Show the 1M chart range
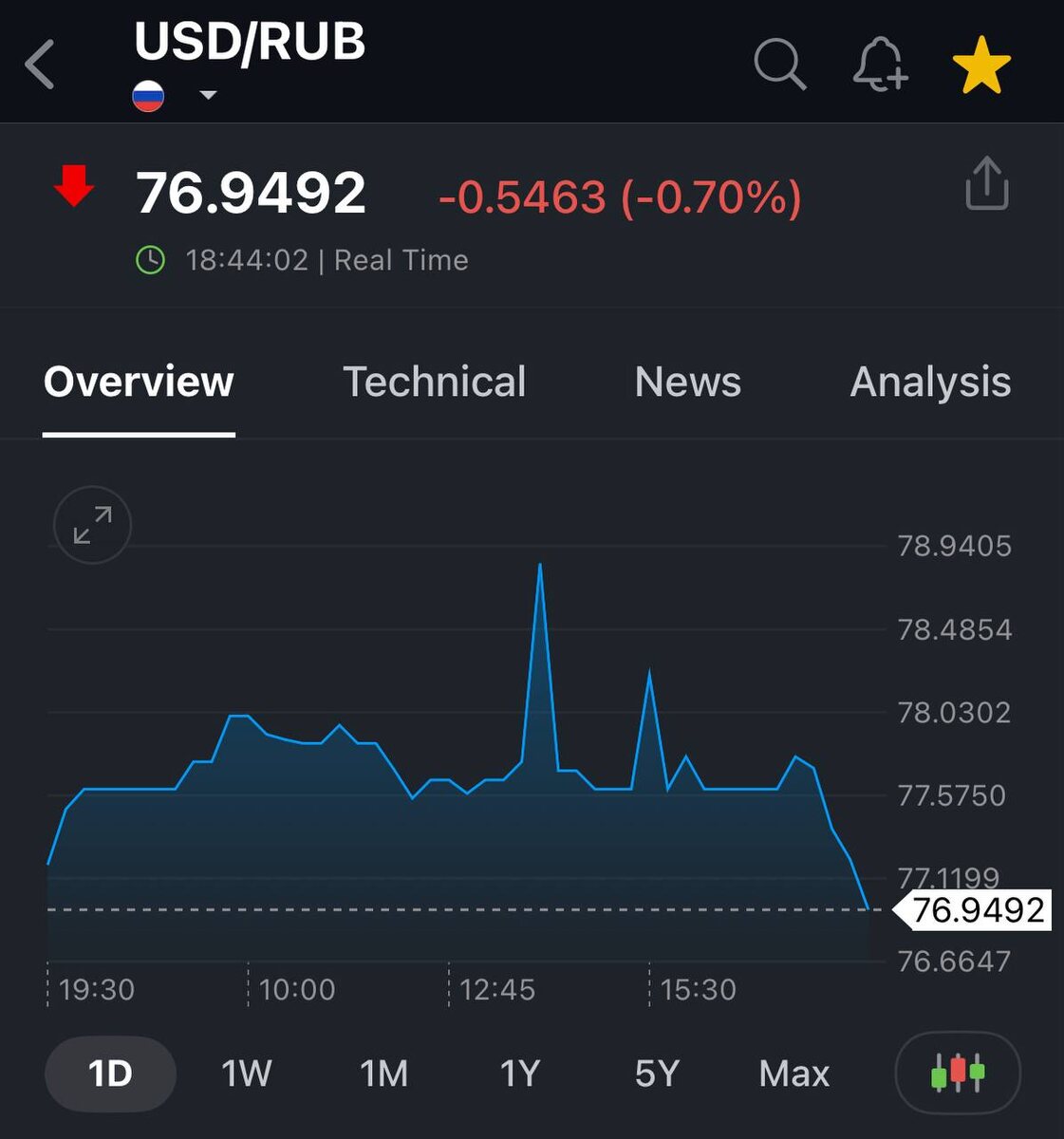 coord(383,1074)
